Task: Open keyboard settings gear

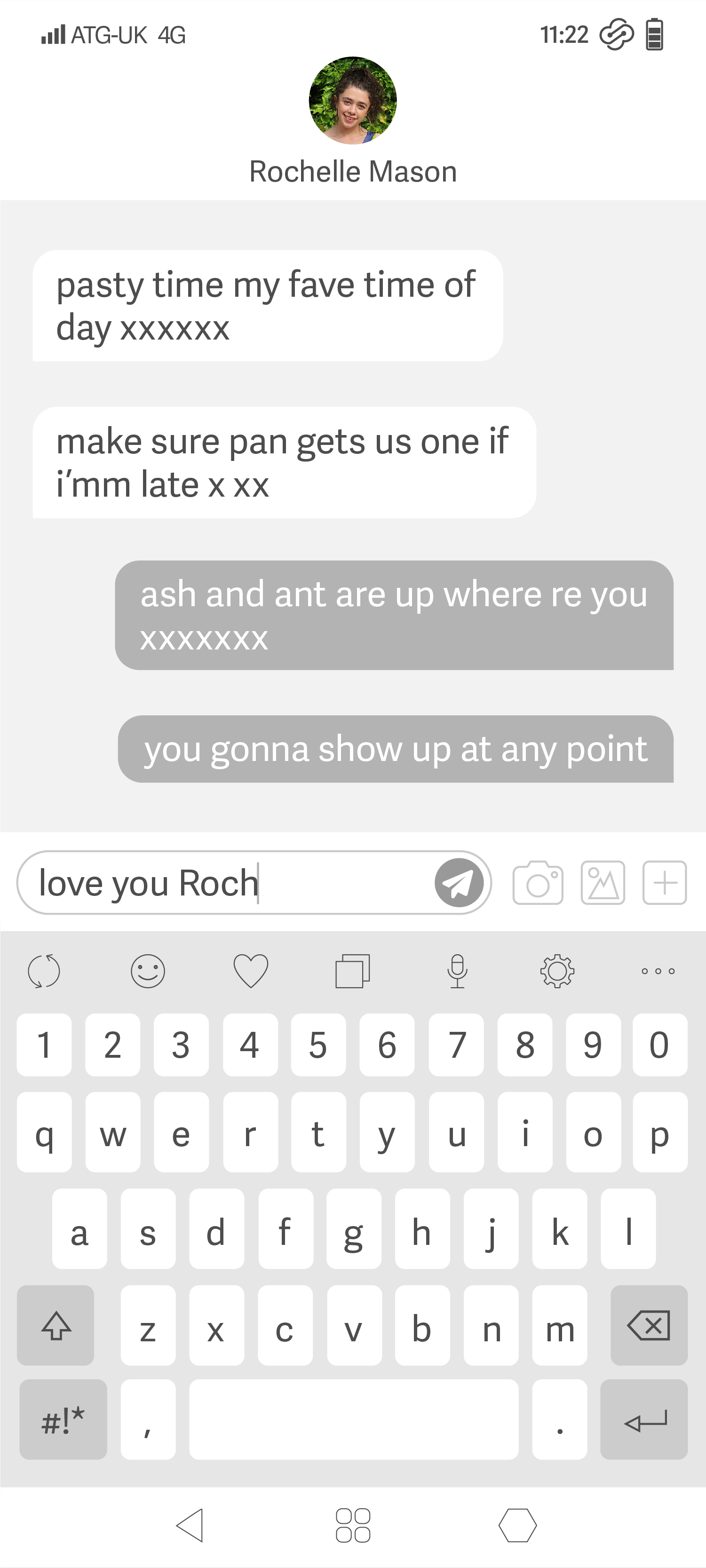Action: (557, 971)
